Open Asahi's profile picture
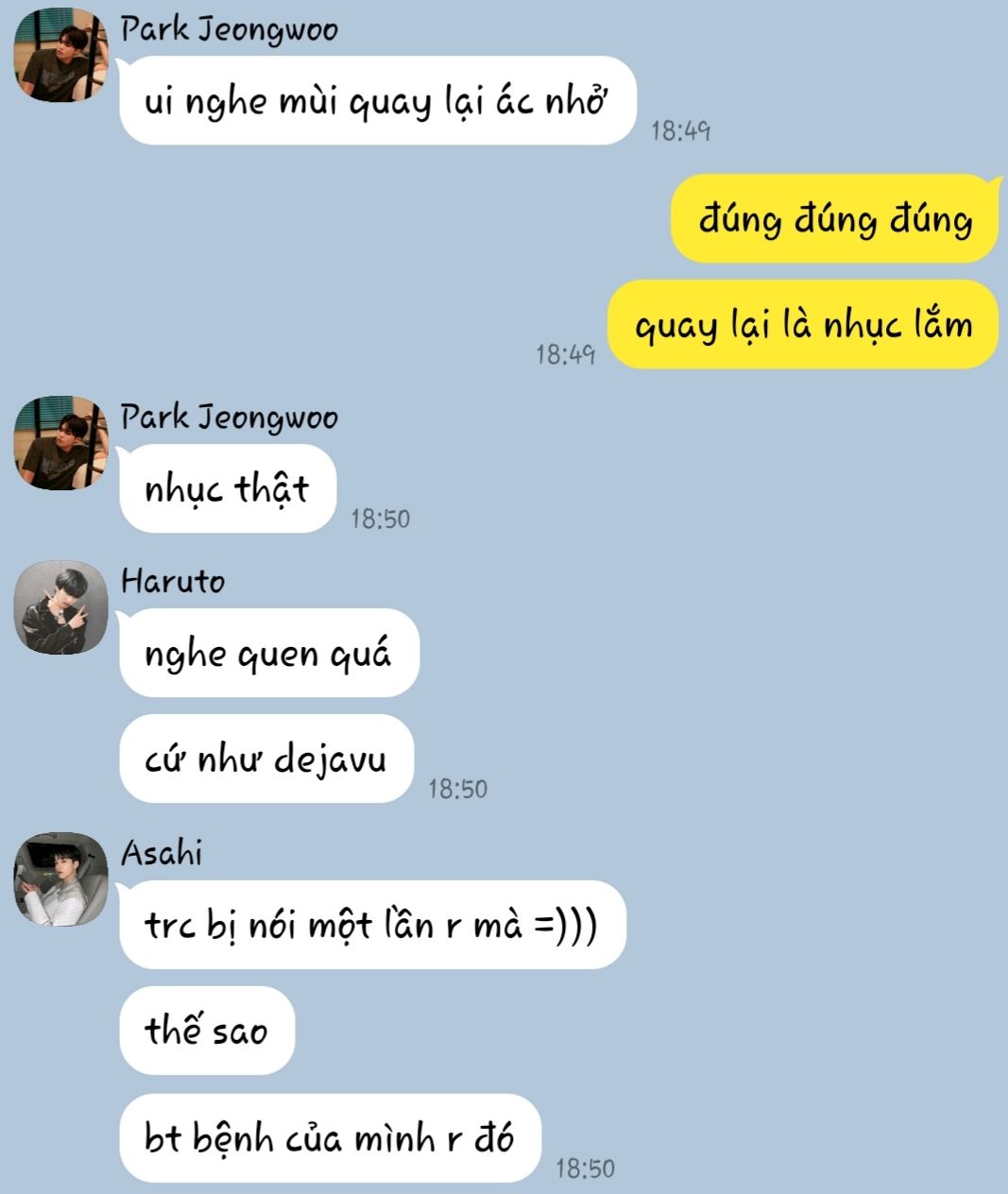This screenshot has height=1194, width=1008. point(60,879)
